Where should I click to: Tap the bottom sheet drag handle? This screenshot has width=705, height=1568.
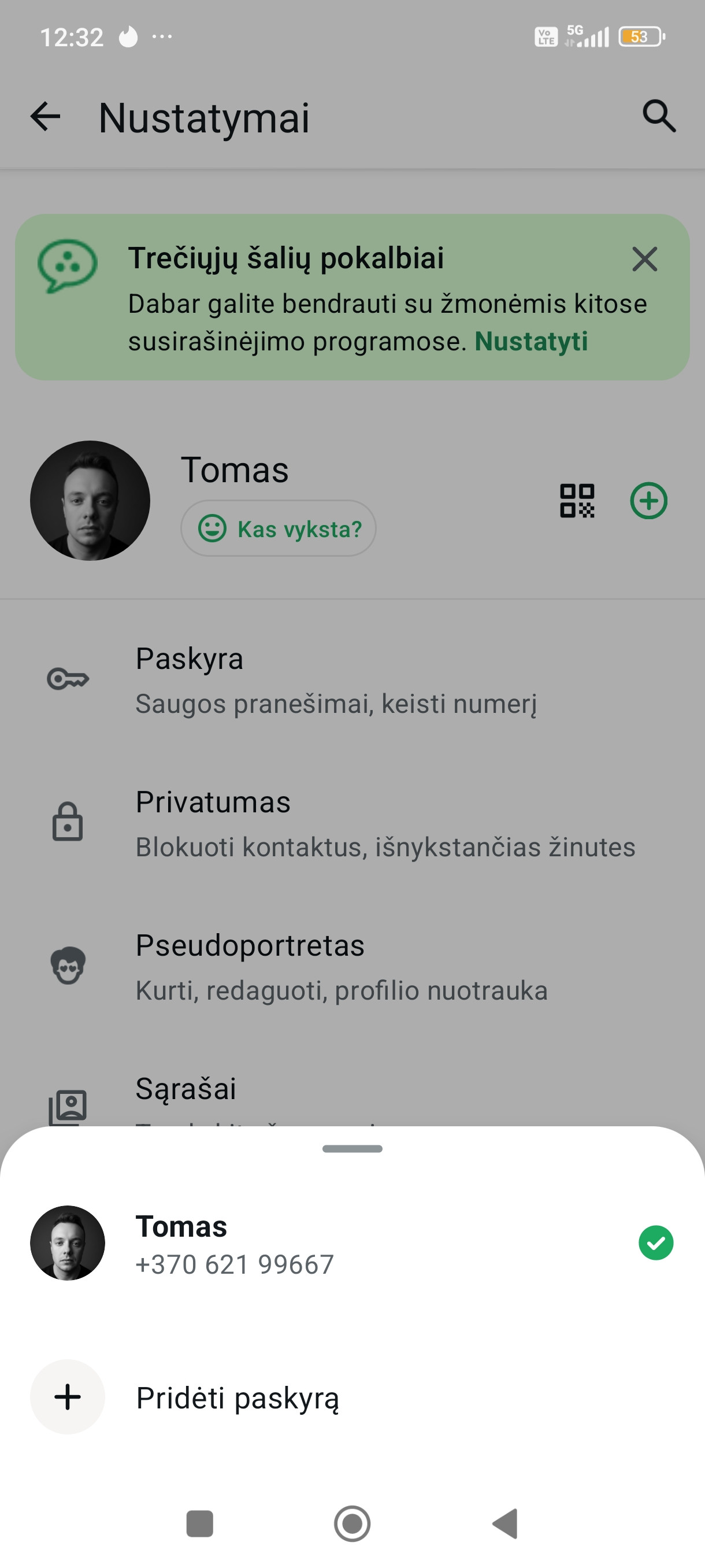point(352,1149)
